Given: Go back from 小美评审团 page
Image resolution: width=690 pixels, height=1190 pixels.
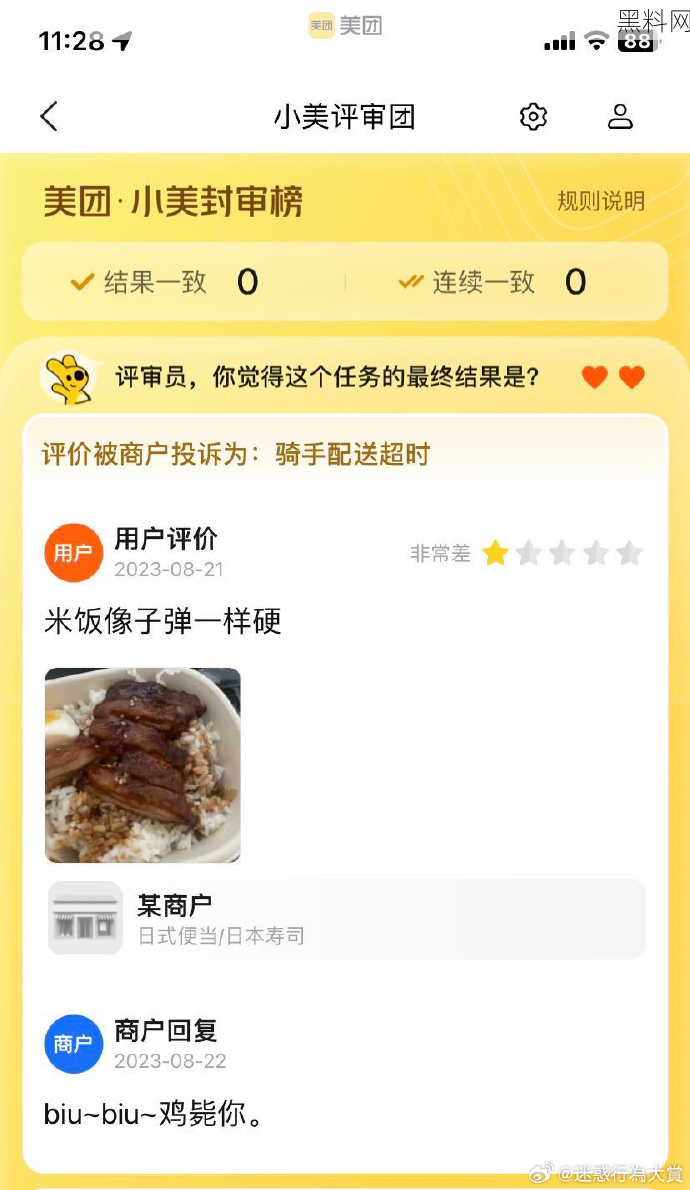Looking at the screenshot, I should click(49, 117).
